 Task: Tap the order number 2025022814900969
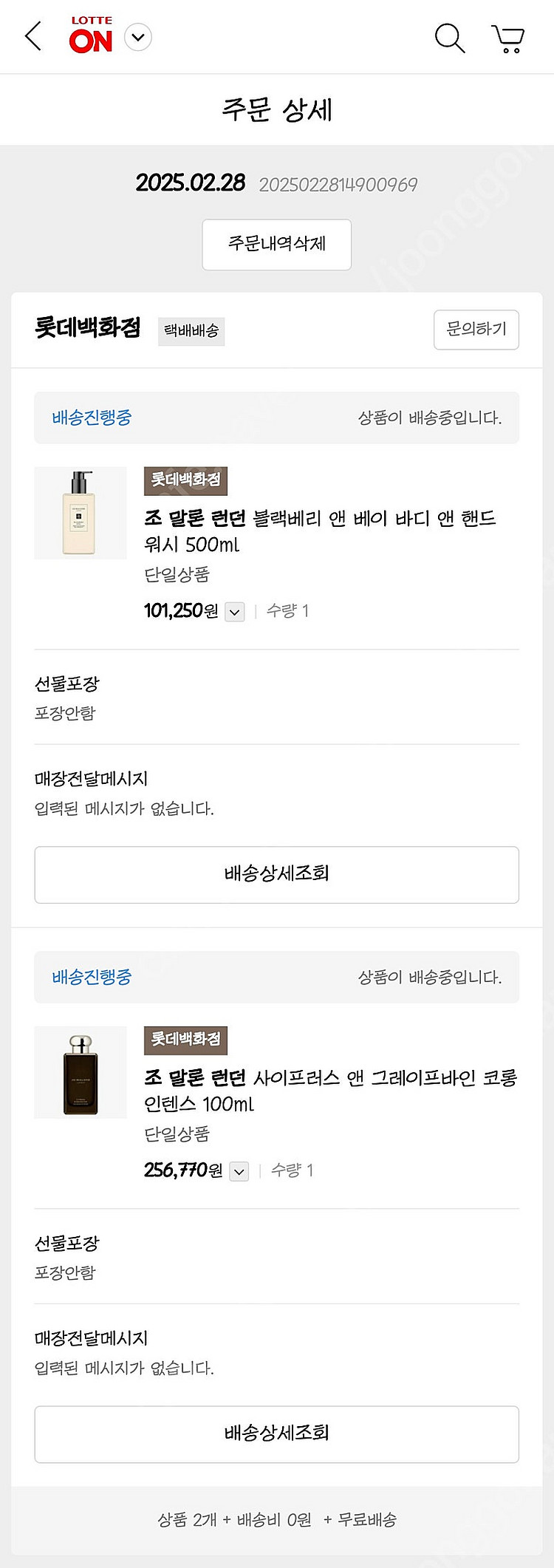click(x=338, y=185)
